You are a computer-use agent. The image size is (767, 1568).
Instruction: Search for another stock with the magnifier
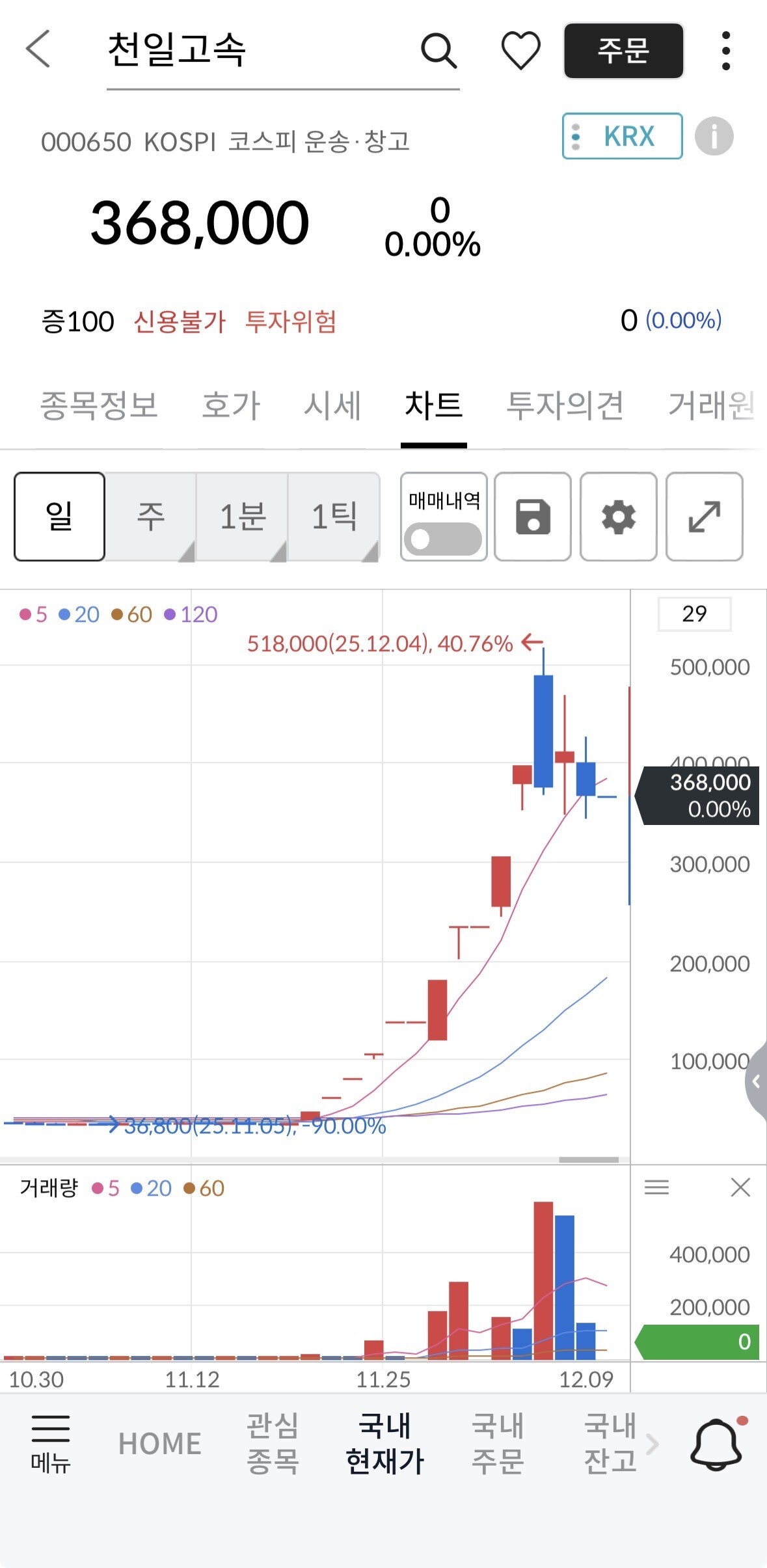coord(438,51)
